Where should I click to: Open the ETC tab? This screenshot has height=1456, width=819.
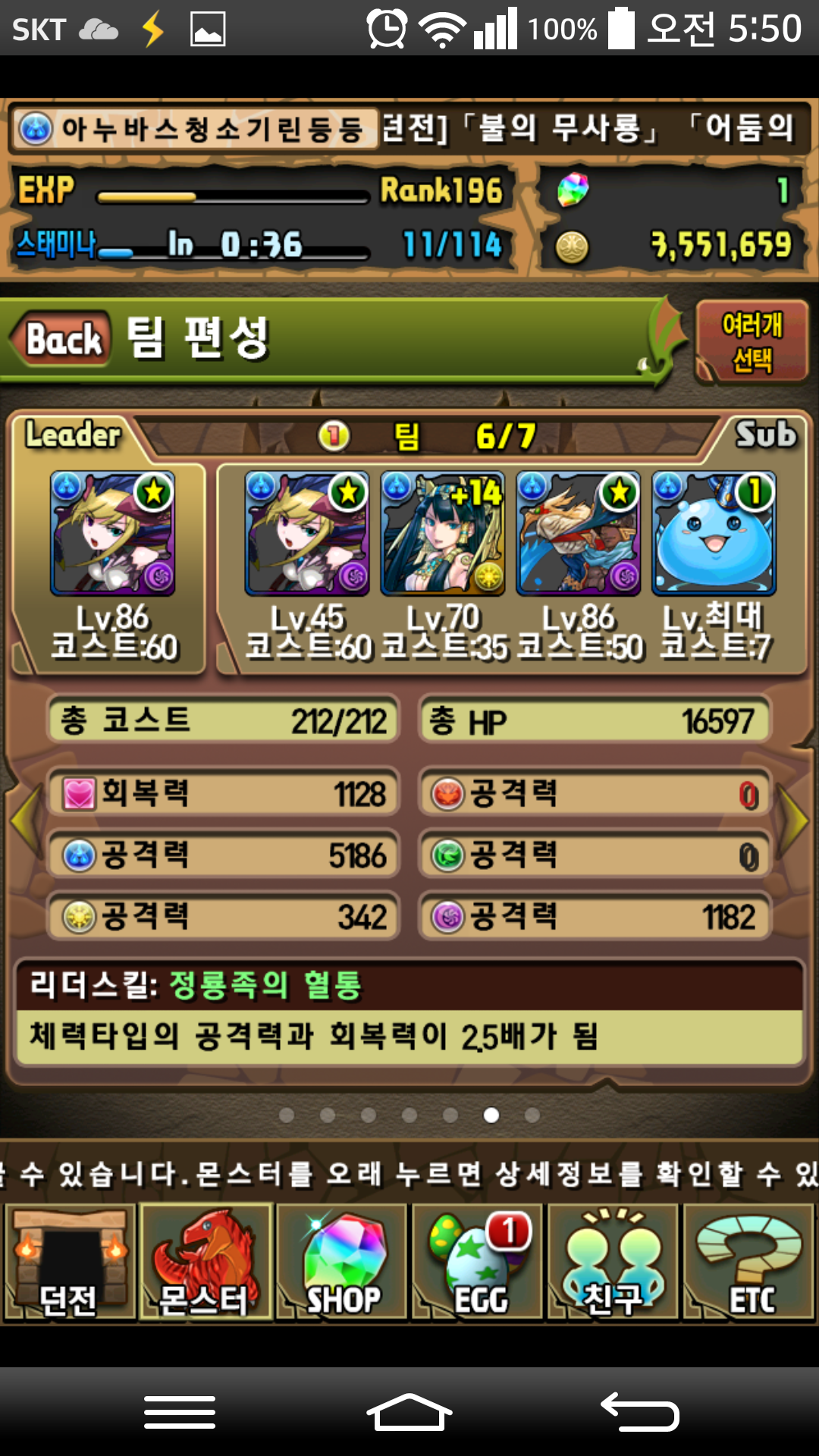tap(749, 1263)
